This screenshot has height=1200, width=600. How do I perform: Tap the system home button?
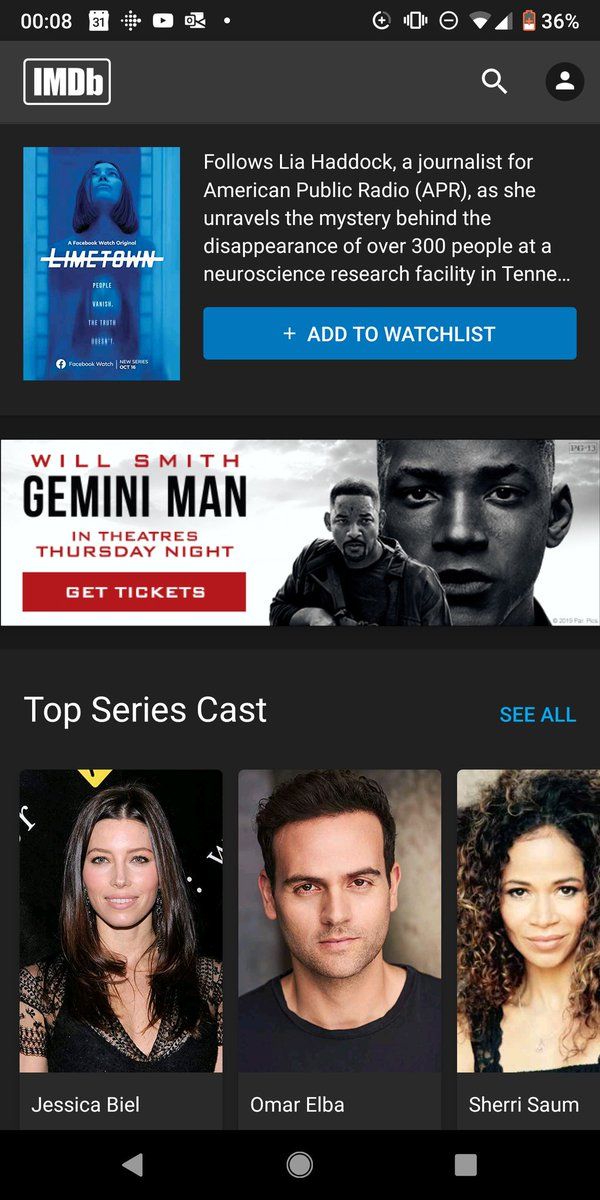[299, 1165]
